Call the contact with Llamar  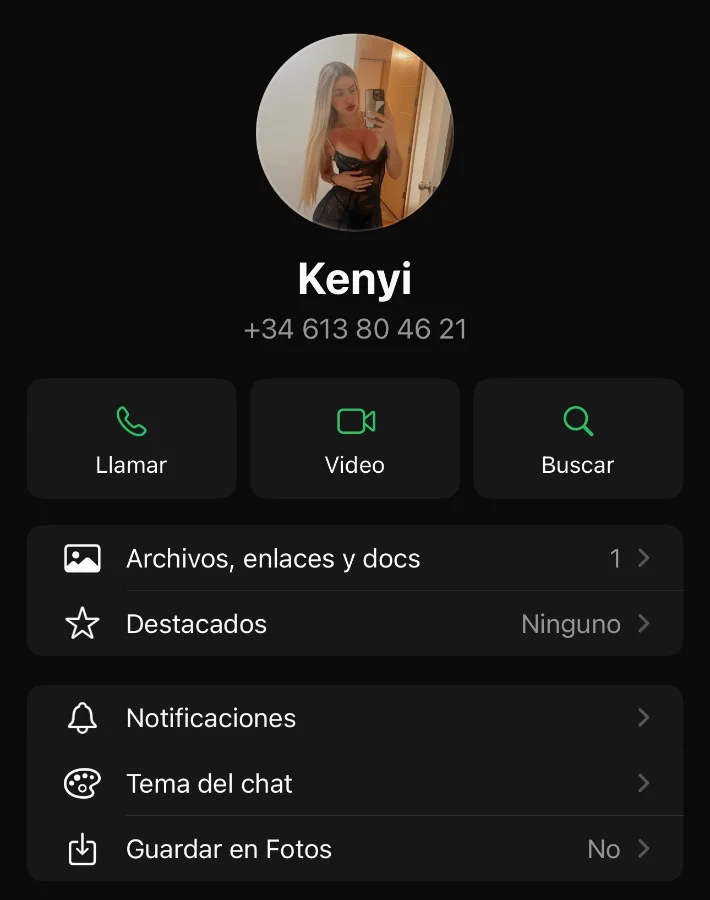[x=131, y=438]
